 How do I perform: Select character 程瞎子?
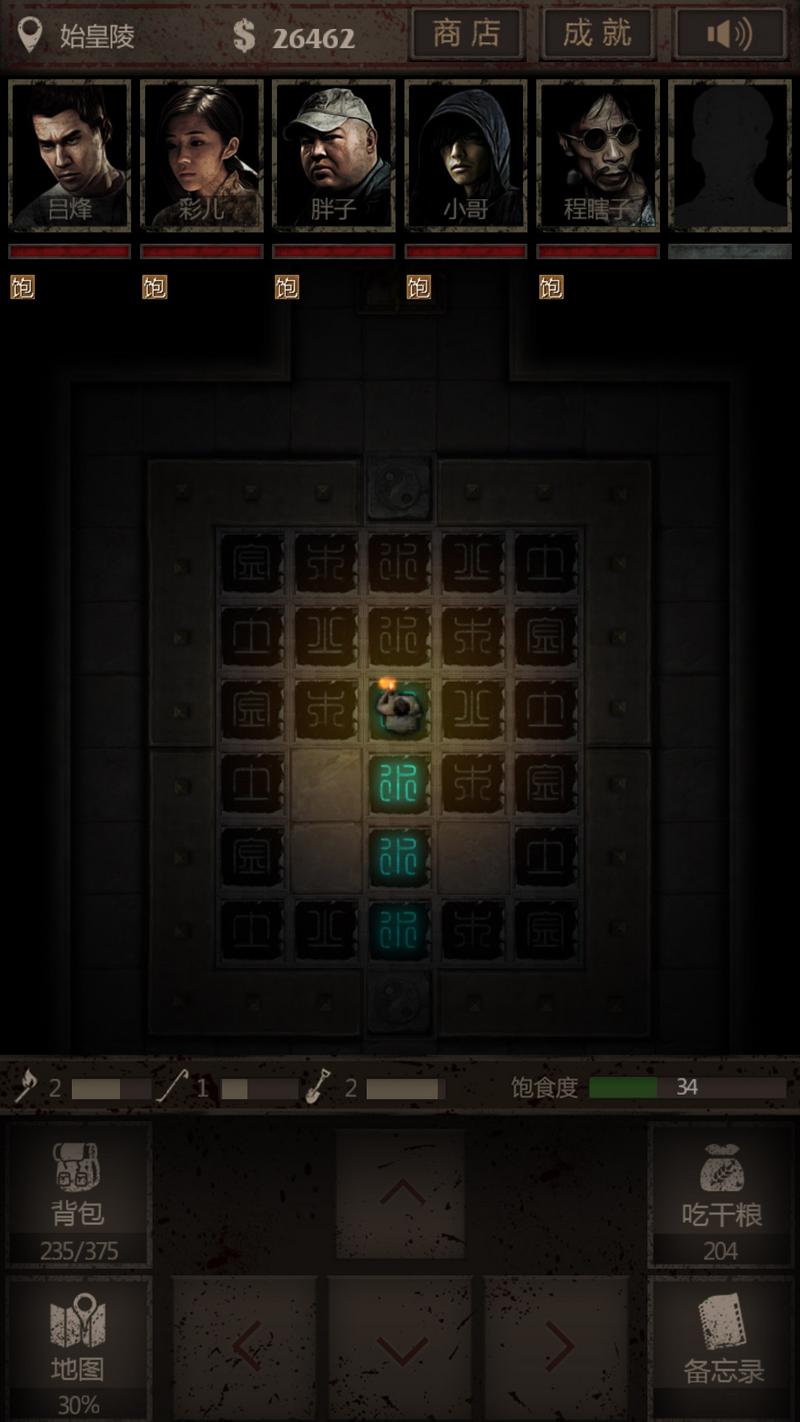(x=598, y=156)
